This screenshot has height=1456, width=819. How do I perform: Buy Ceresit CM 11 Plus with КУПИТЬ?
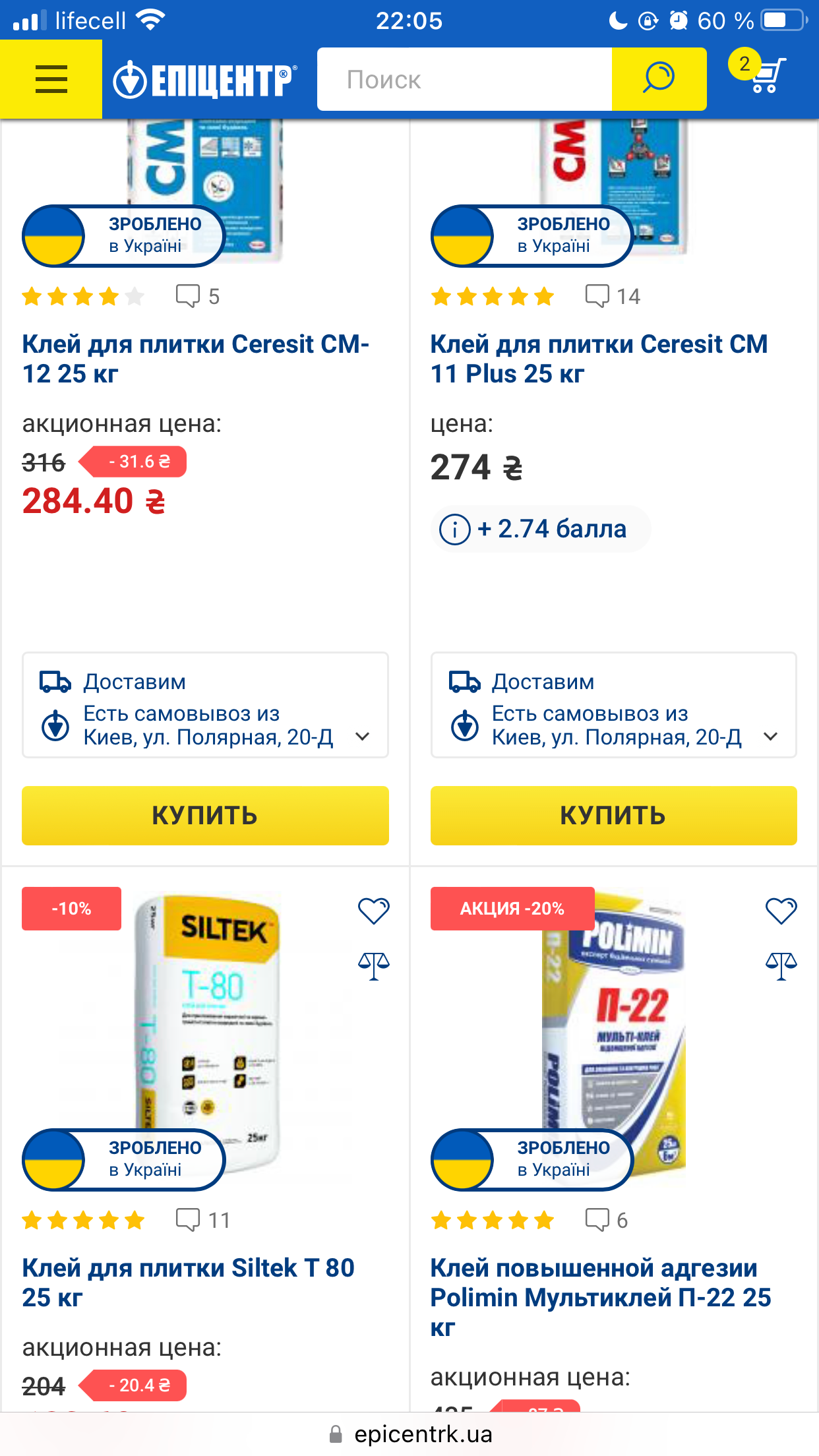(x=613, y=815)
